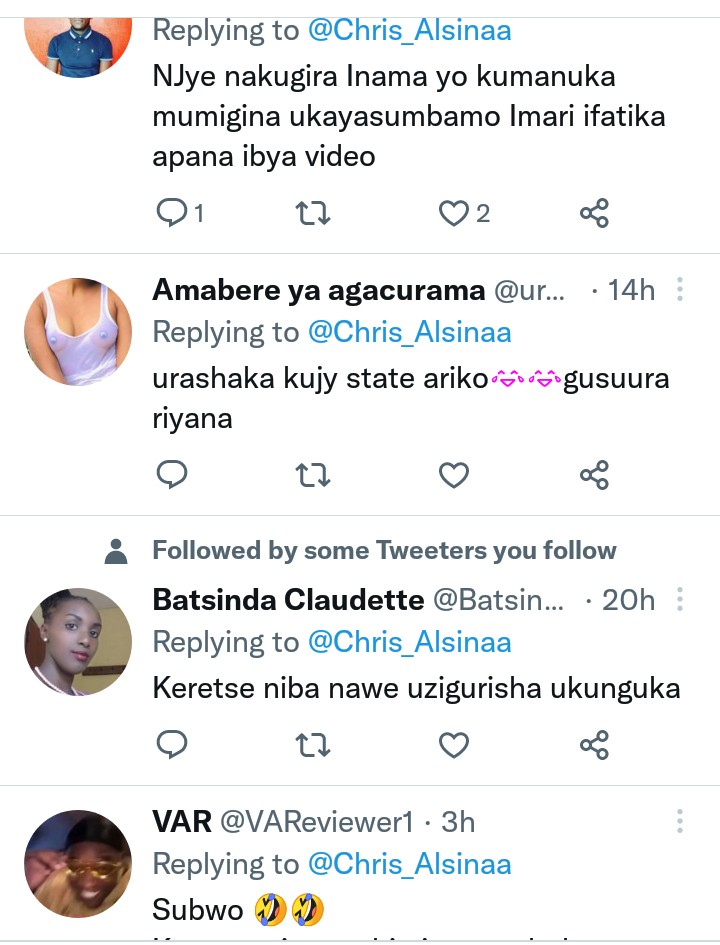Like Amabere ya agacurama's tweet
720x945 pixels.
coord(454,474)
